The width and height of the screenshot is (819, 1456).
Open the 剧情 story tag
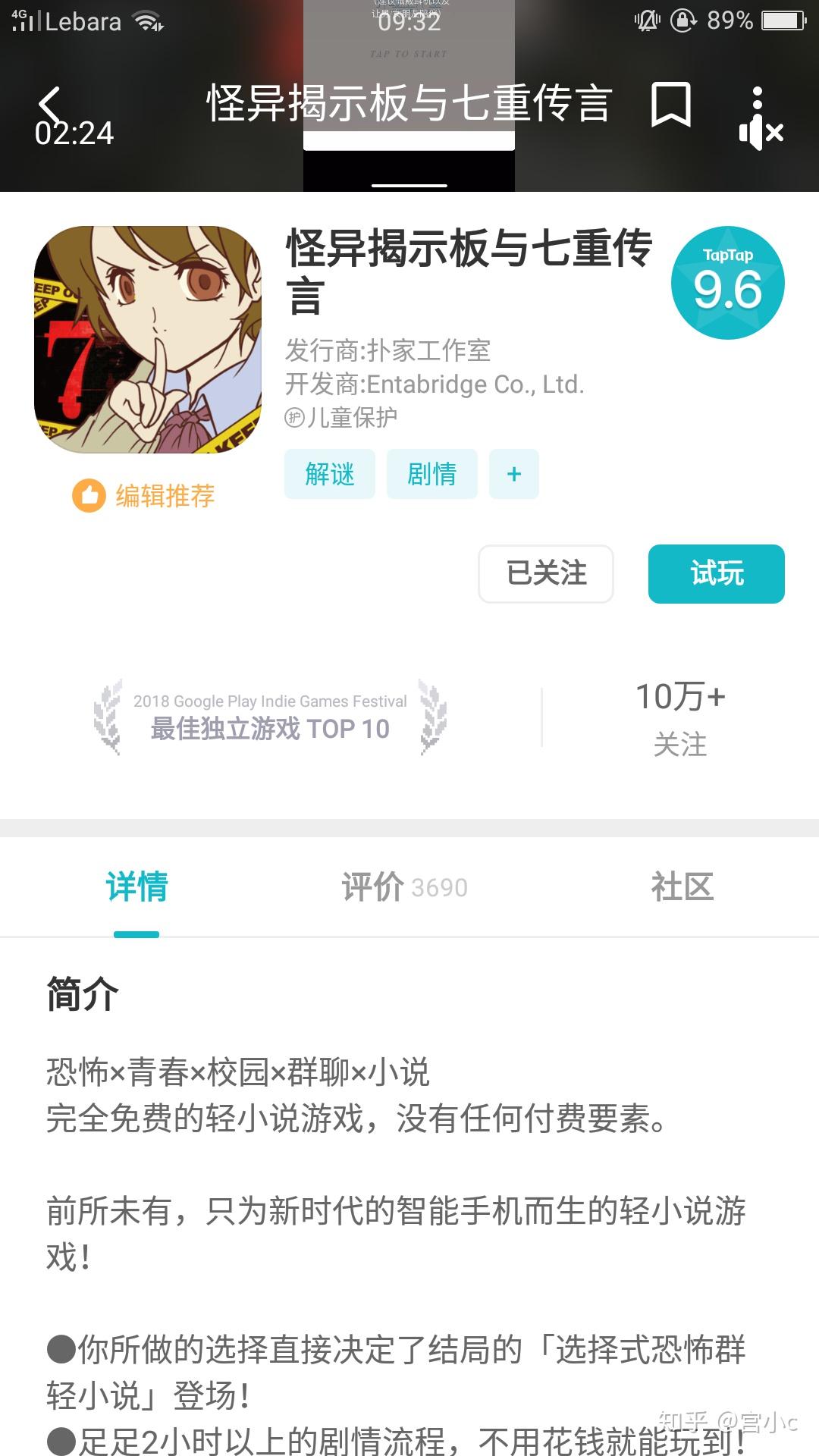click(x=431, y=474)
